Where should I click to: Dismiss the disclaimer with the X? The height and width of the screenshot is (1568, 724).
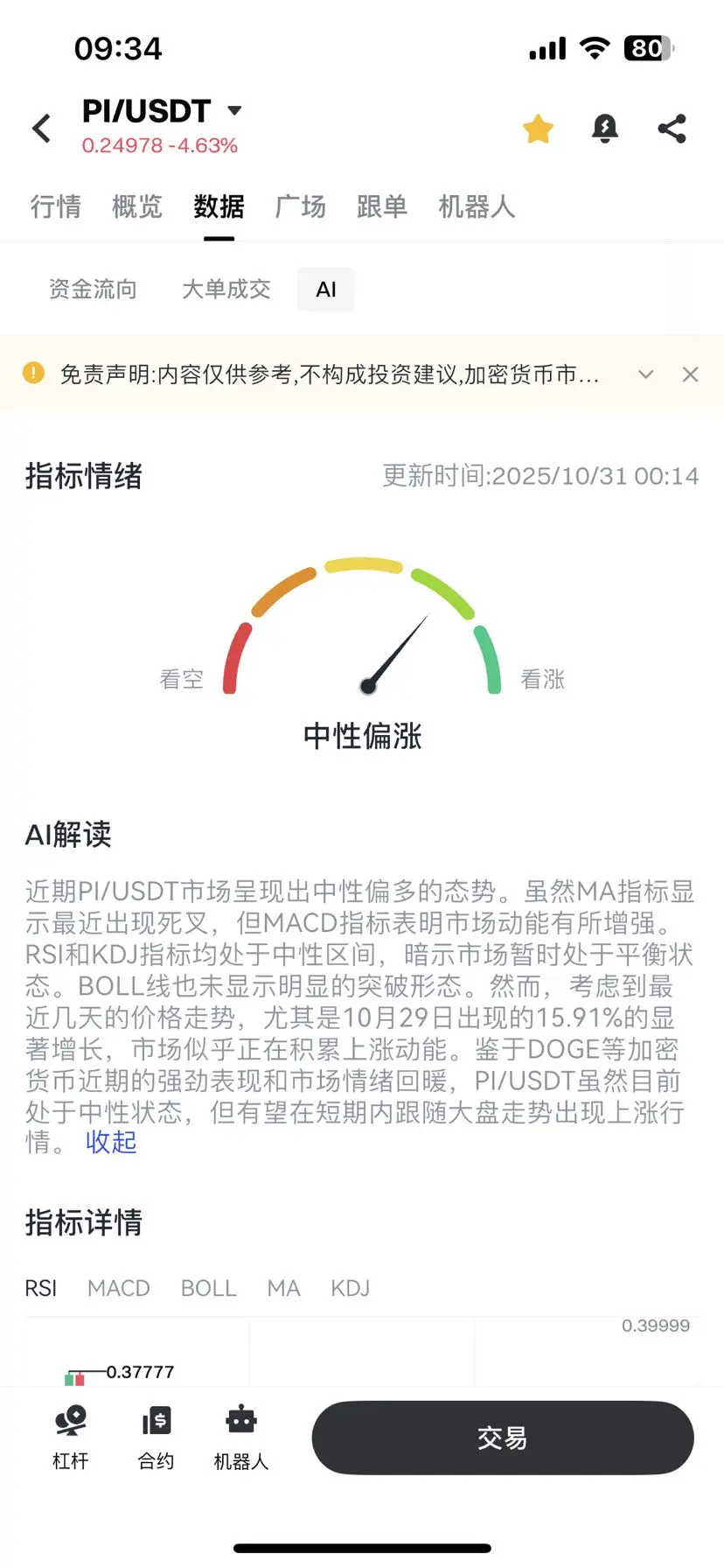coord(690,374)
